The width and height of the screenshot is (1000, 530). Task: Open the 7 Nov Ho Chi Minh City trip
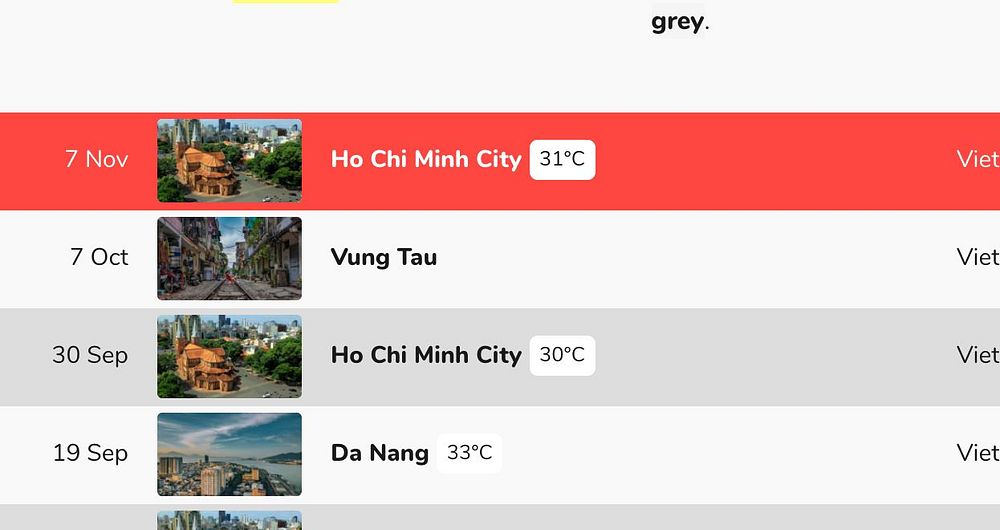[426, 160]
